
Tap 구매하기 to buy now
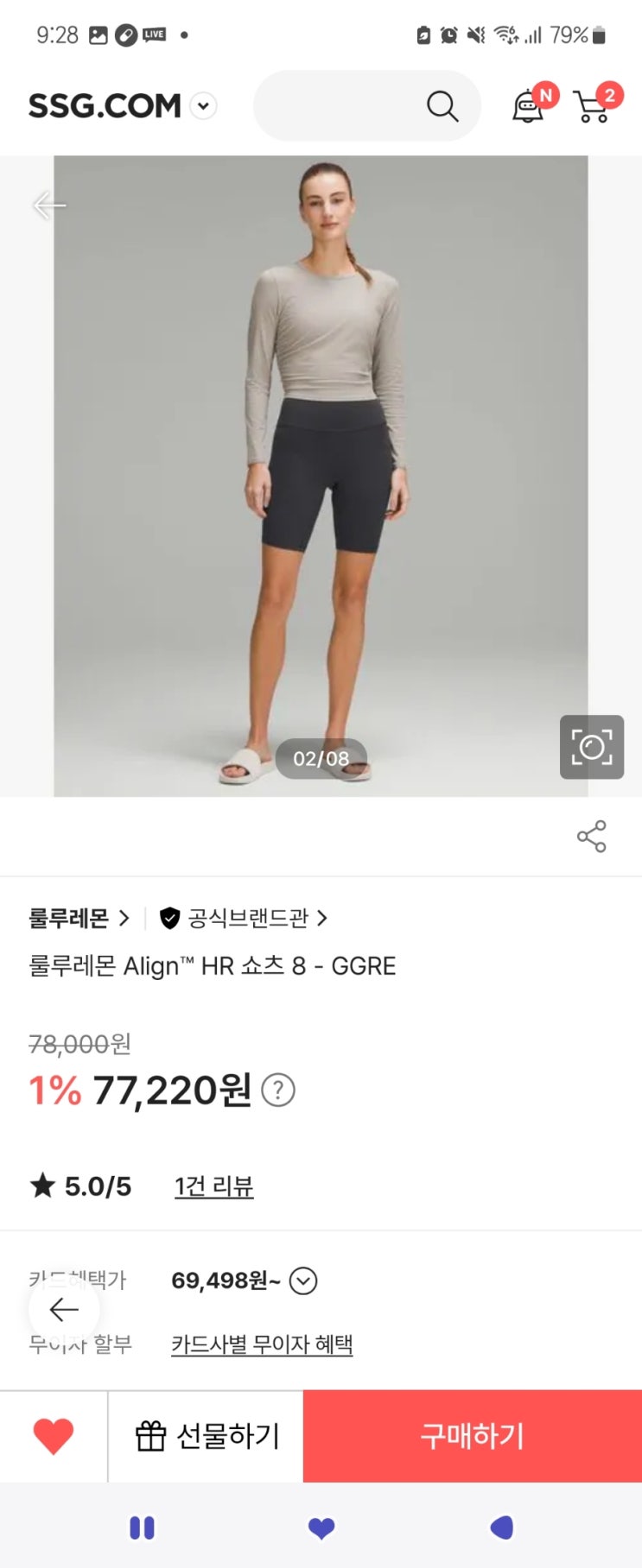click(472, 1437)
